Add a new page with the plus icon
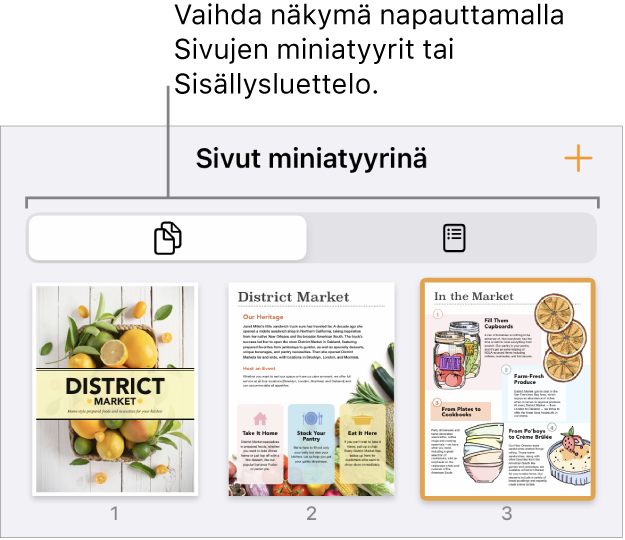Image resolution: width=625 pixels, height=540 pixels. pos(578,159)
